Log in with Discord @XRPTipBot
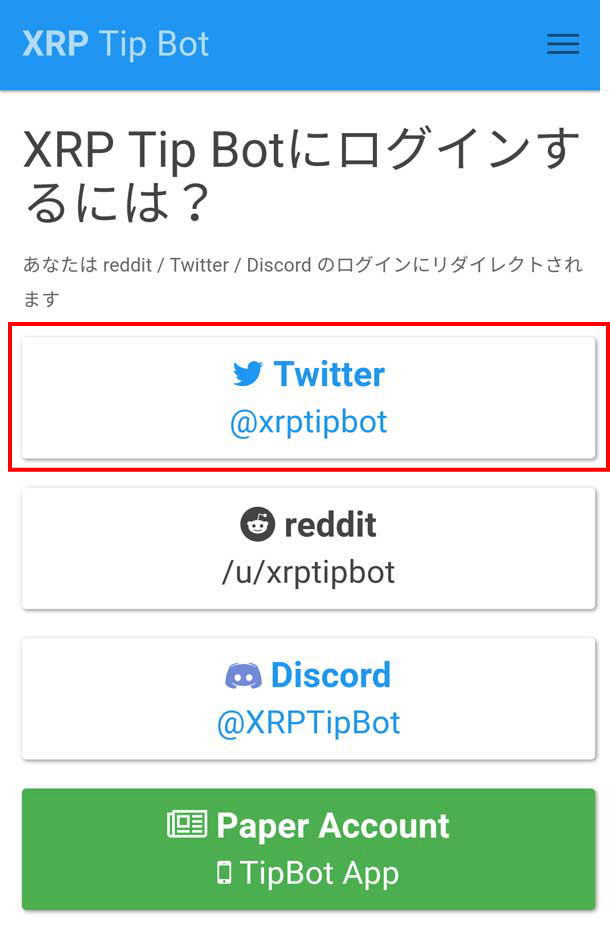The height and width of the screenshot is (949, 610). (x=308, y=698)
